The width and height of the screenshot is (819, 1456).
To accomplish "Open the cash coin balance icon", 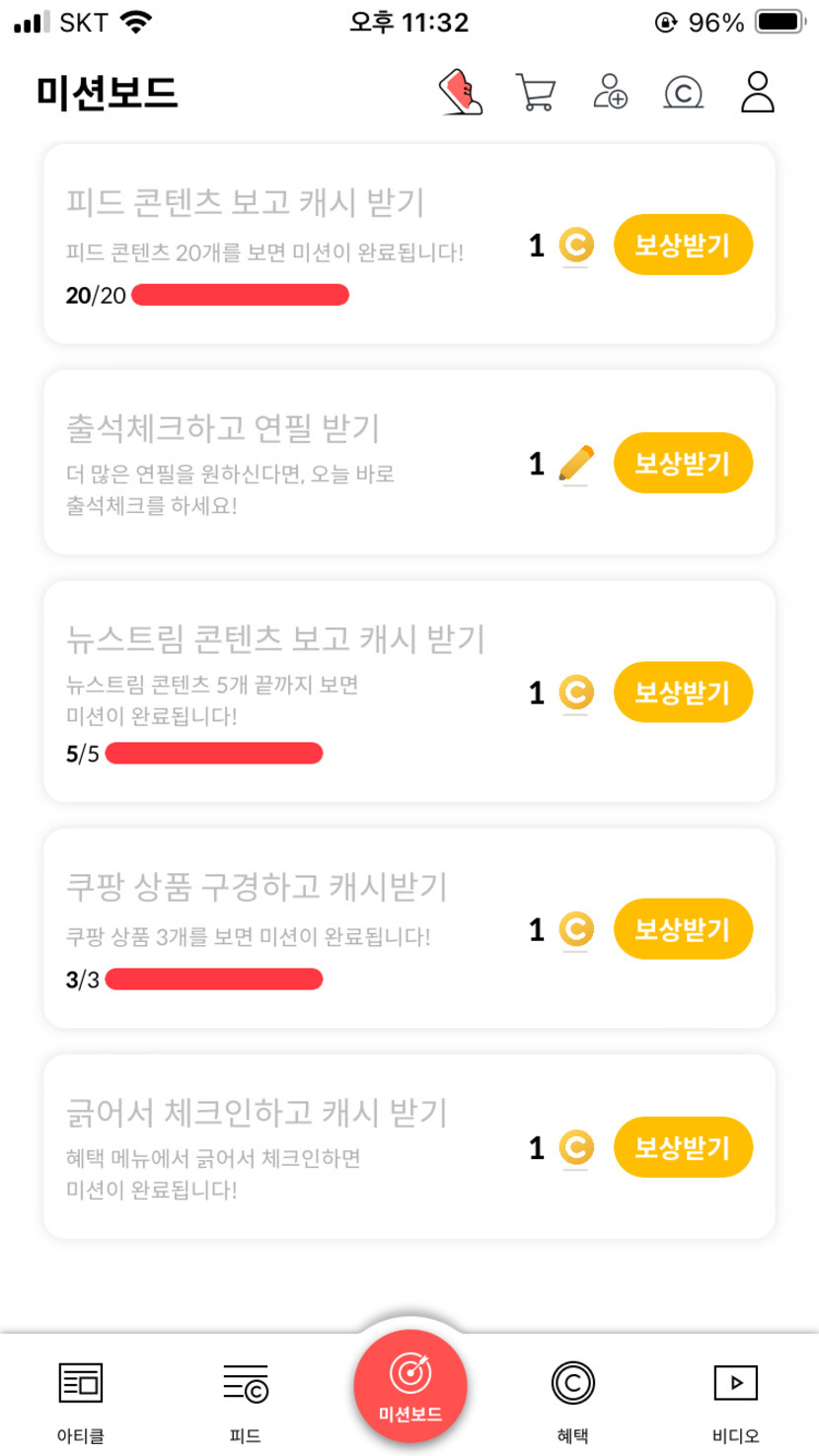I will [x=683, y=93].
